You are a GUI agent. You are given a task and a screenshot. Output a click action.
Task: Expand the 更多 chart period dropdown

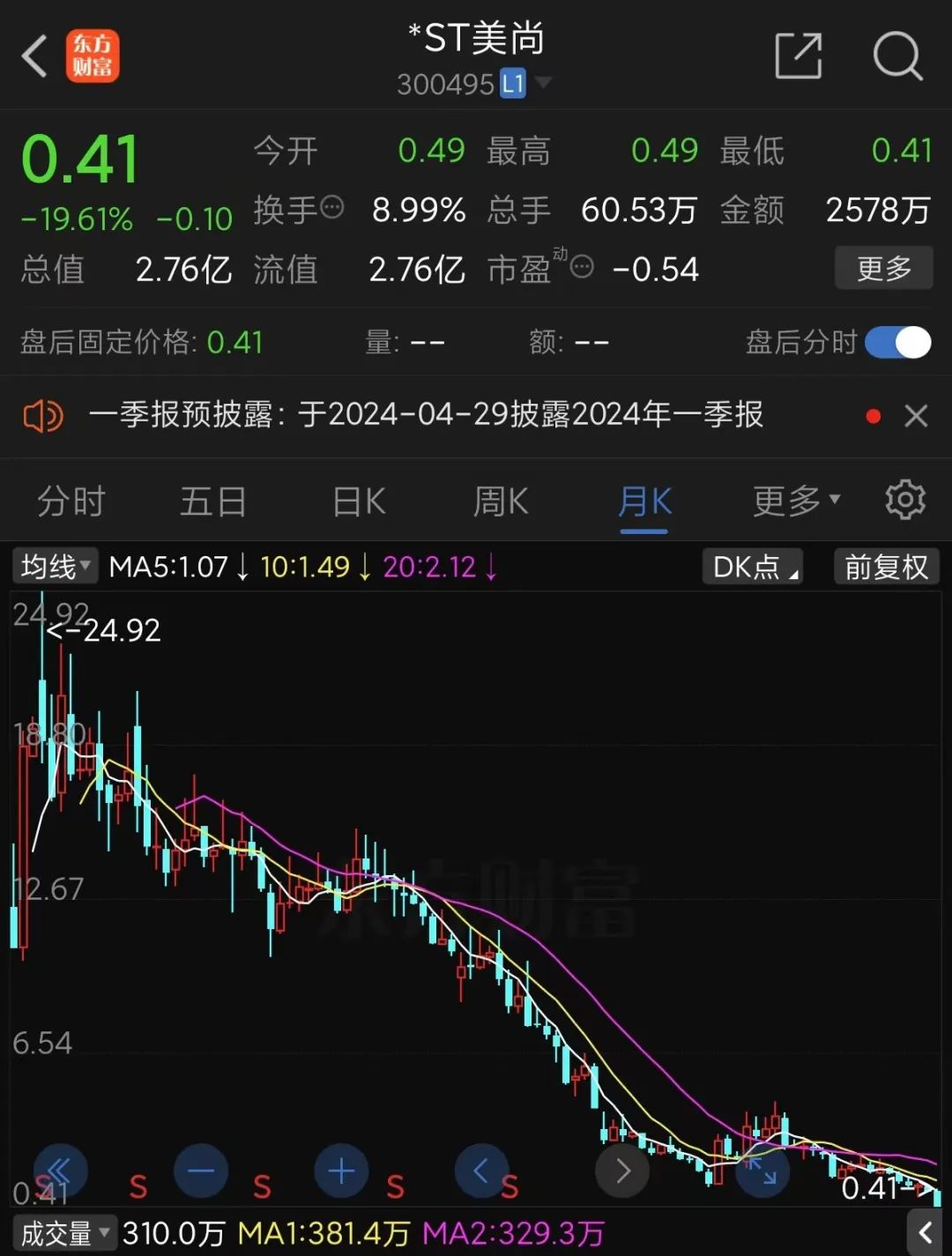click(795, 502)
